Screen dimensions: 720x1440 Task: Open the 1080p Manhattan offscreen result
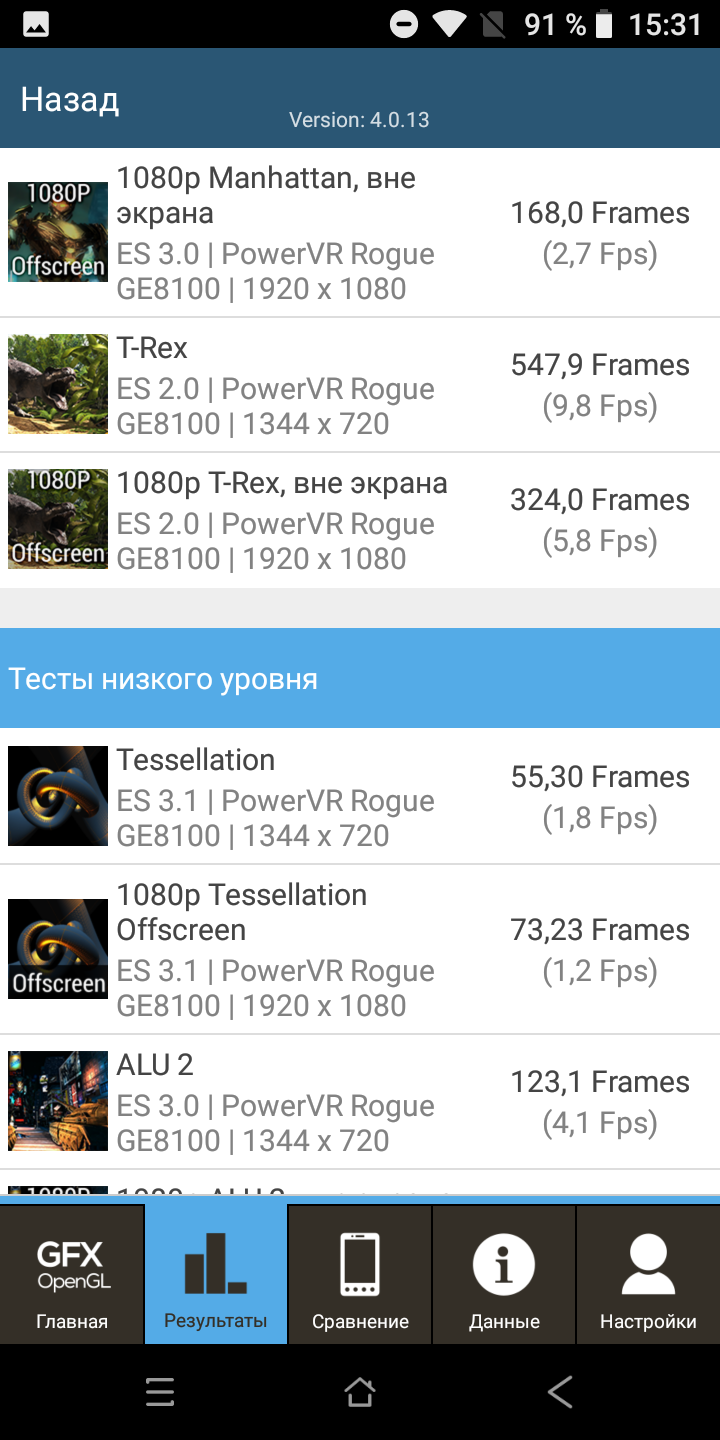tap(360, 233)
